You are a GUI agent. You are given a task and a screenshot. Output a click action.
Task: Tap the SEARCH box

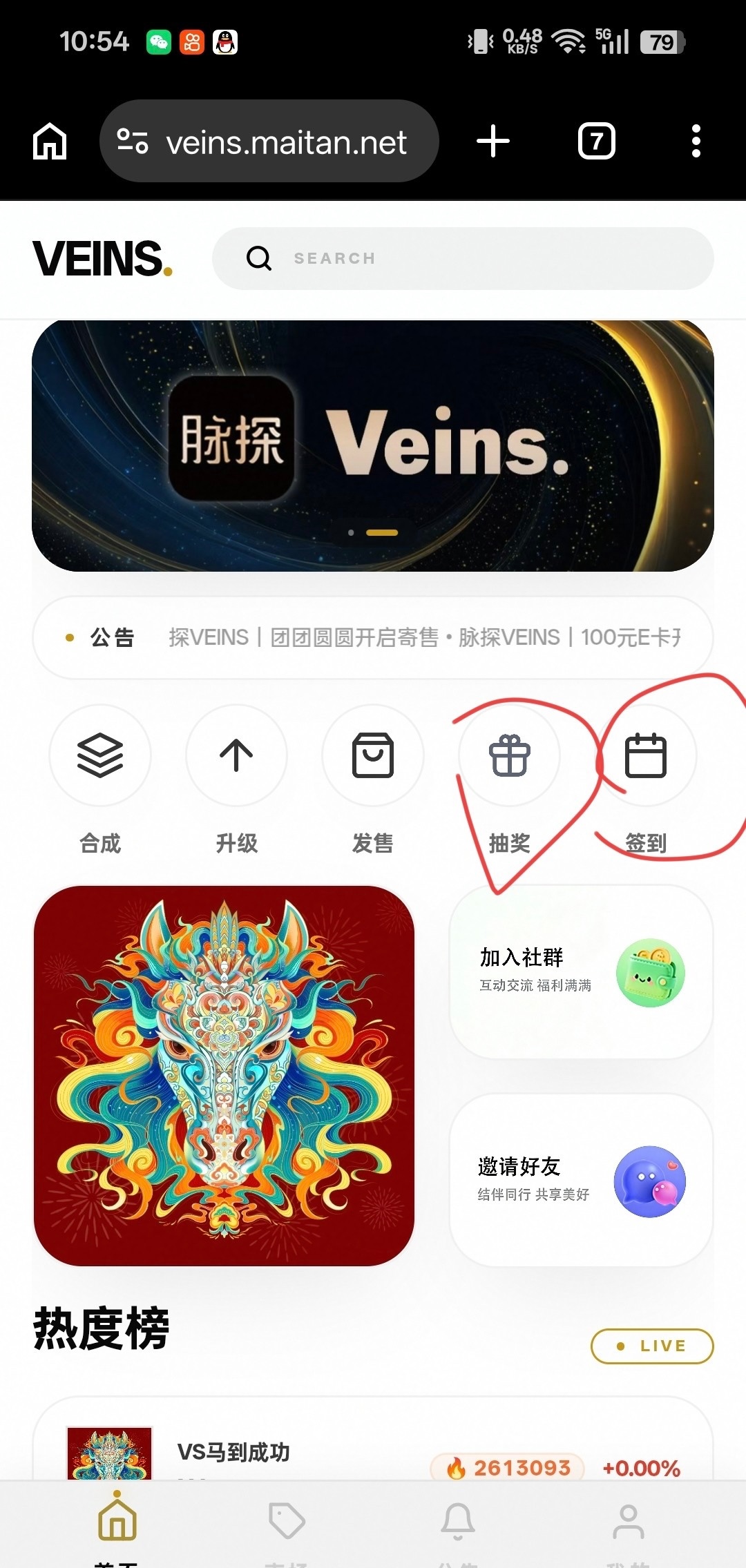(x=463, y=258)
